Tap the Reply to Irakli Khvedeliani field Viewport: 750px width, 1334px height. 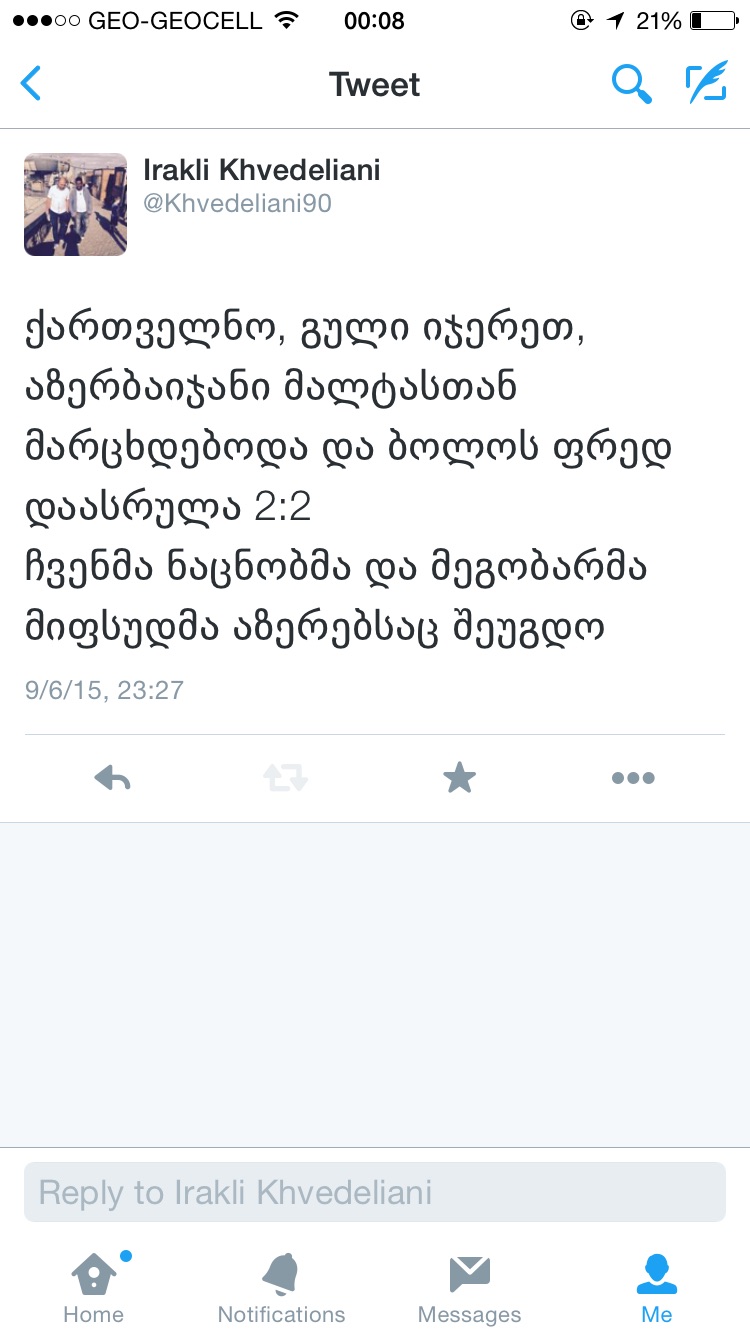[375, 1192]
